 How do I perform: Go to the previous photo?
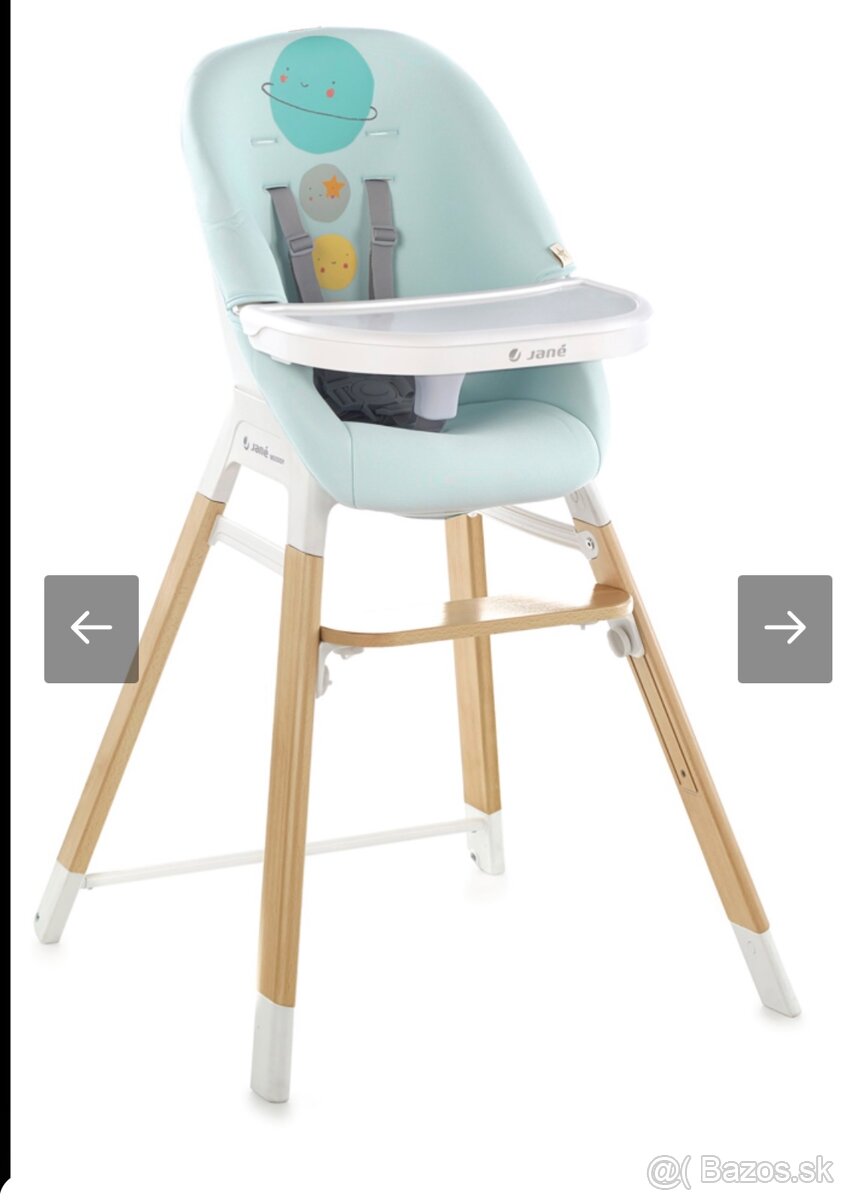91,628
